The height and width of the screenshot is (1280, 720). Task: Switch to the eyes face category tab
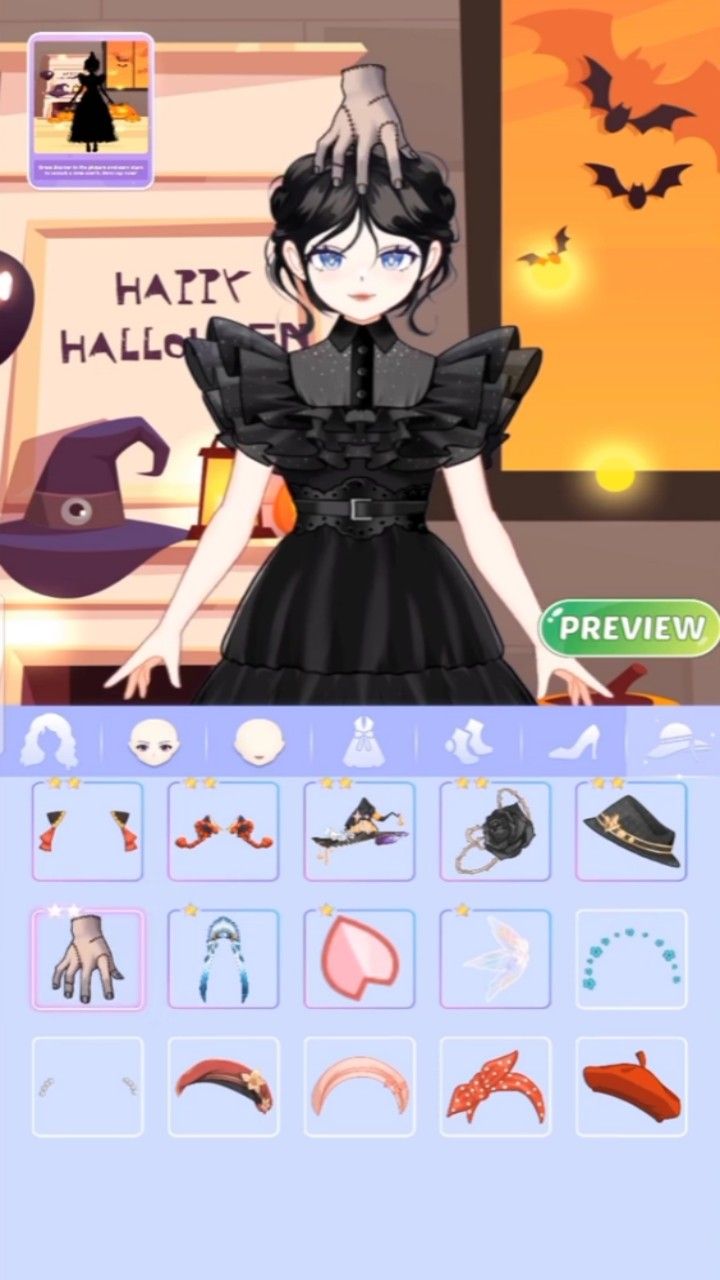(x=154, y=742)
